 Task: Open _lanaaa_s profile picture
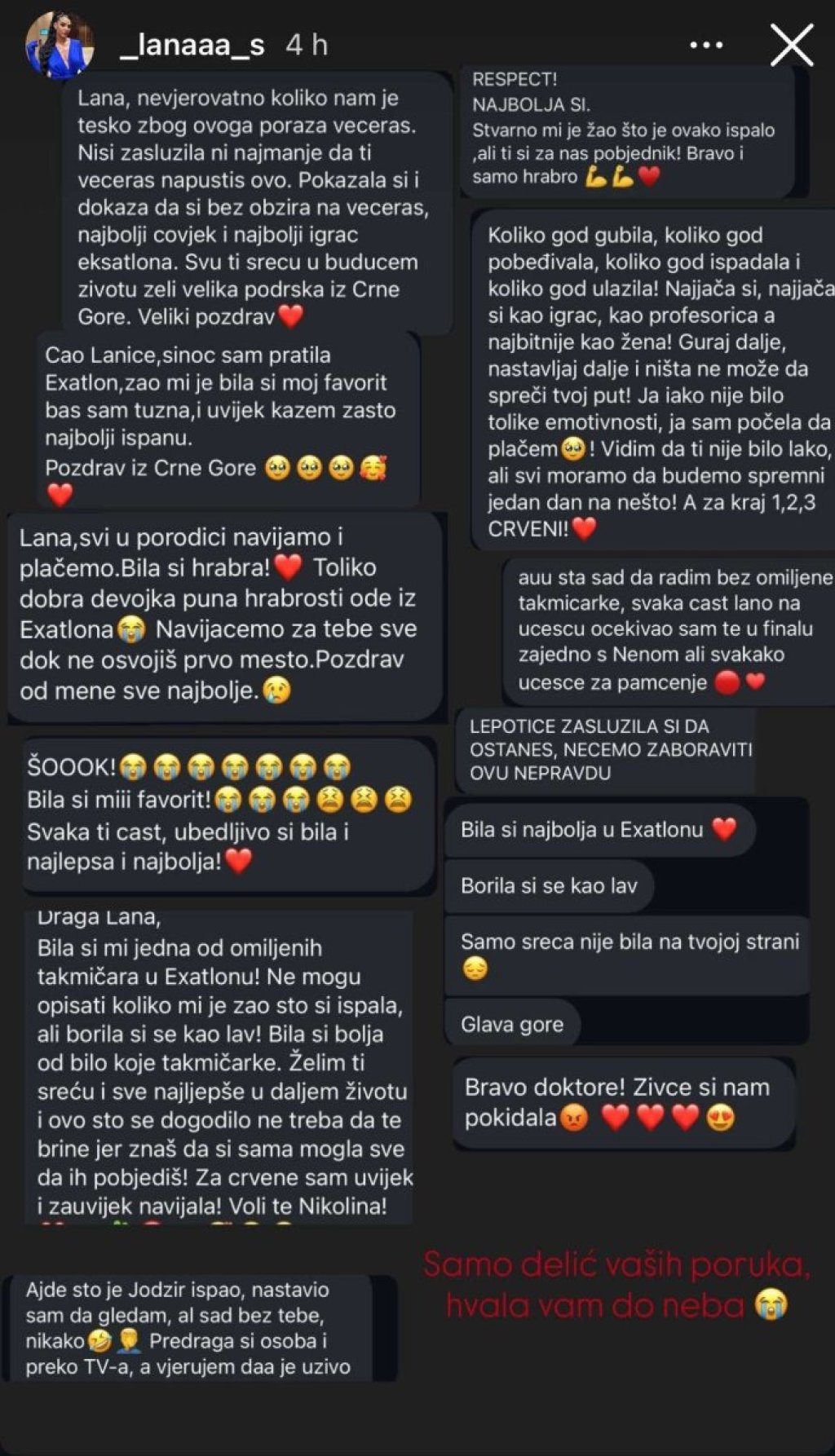coord(59,46)
